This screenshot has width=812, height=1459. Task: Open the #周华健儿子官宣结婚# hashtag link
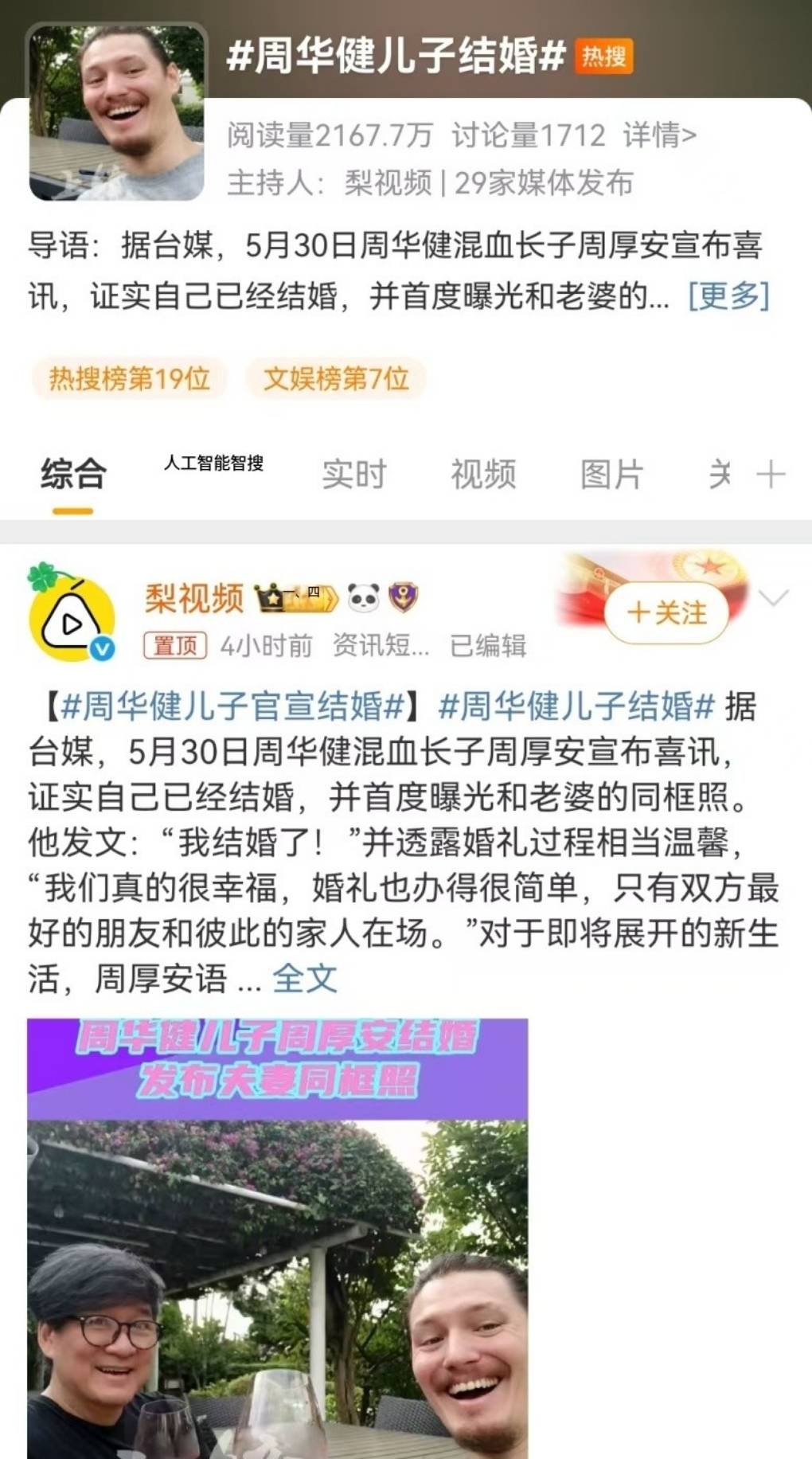coord(234,706)
